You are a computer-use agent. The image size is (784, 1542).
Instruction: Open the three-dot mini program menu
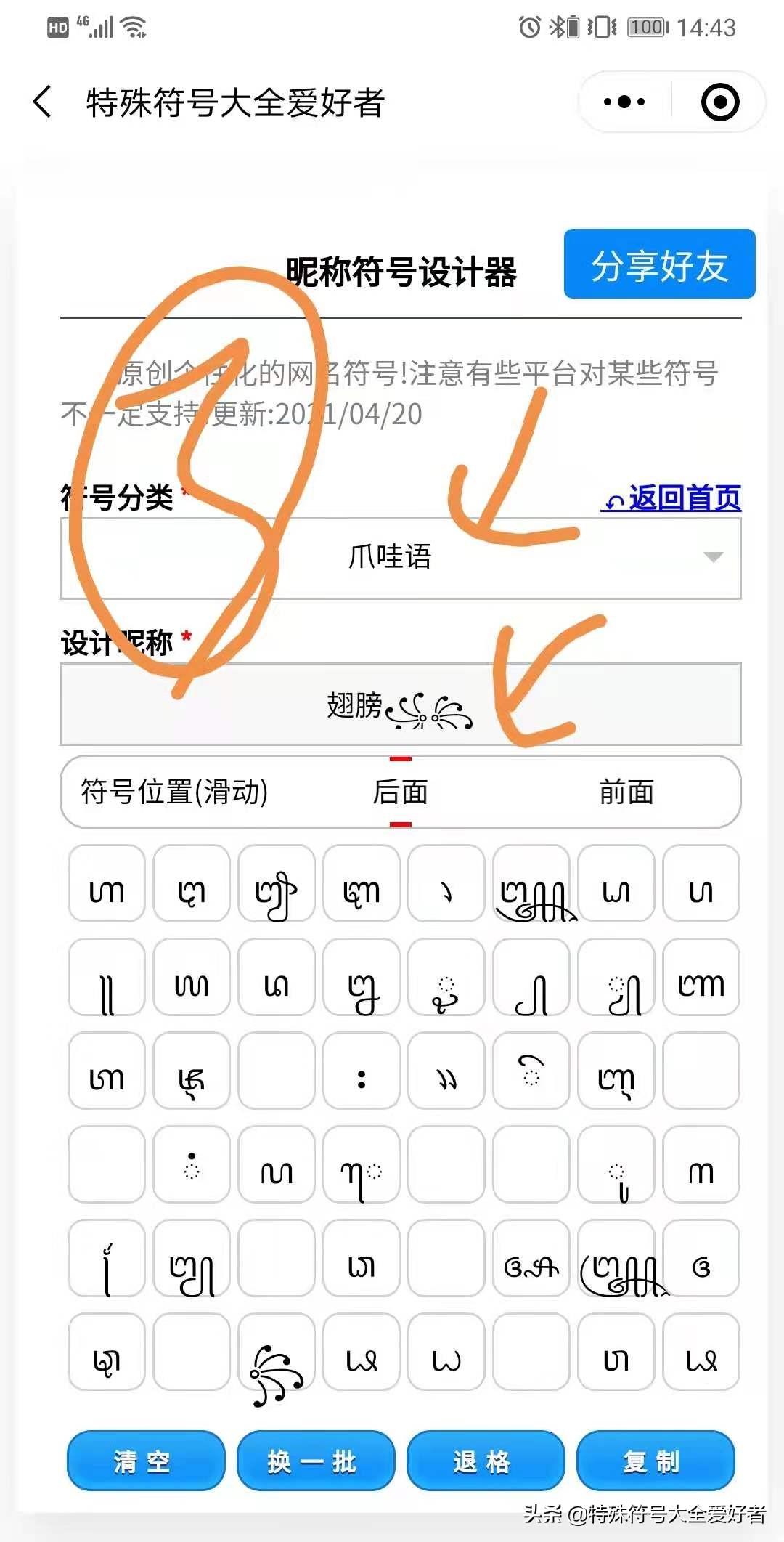point(624,102)
